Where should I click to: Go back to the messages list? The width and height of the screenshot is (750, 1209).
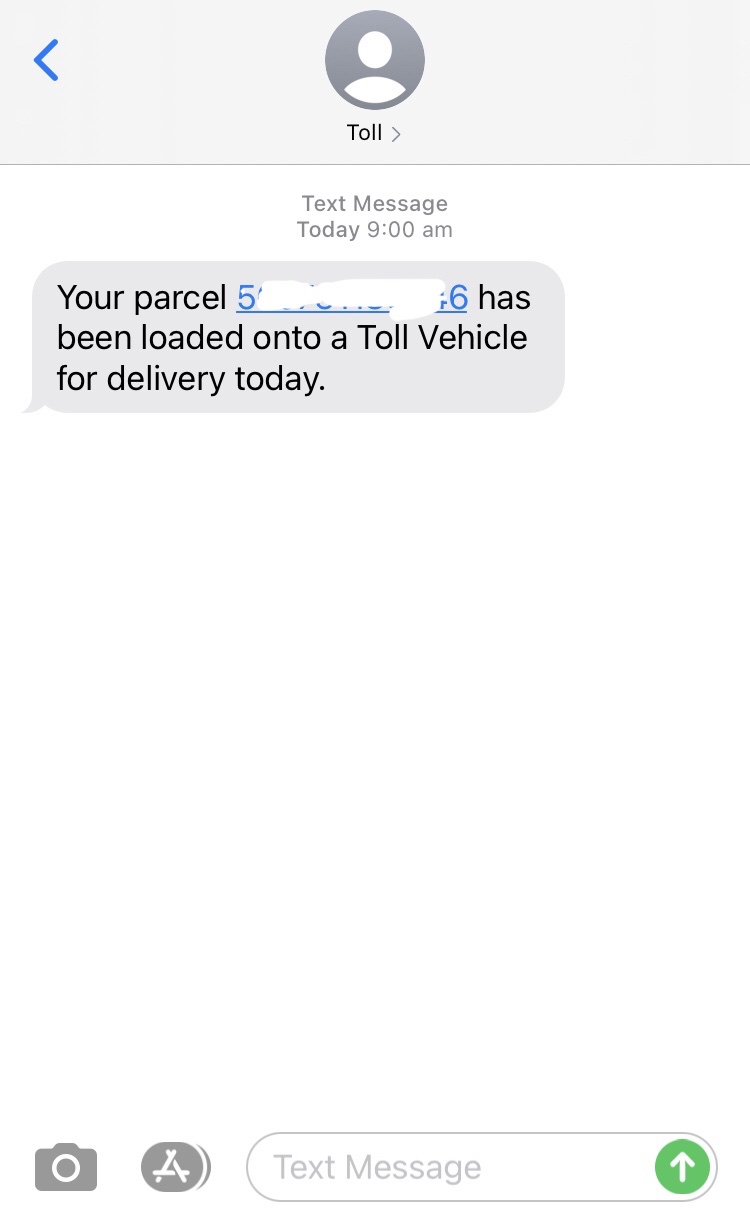(46, 60)
